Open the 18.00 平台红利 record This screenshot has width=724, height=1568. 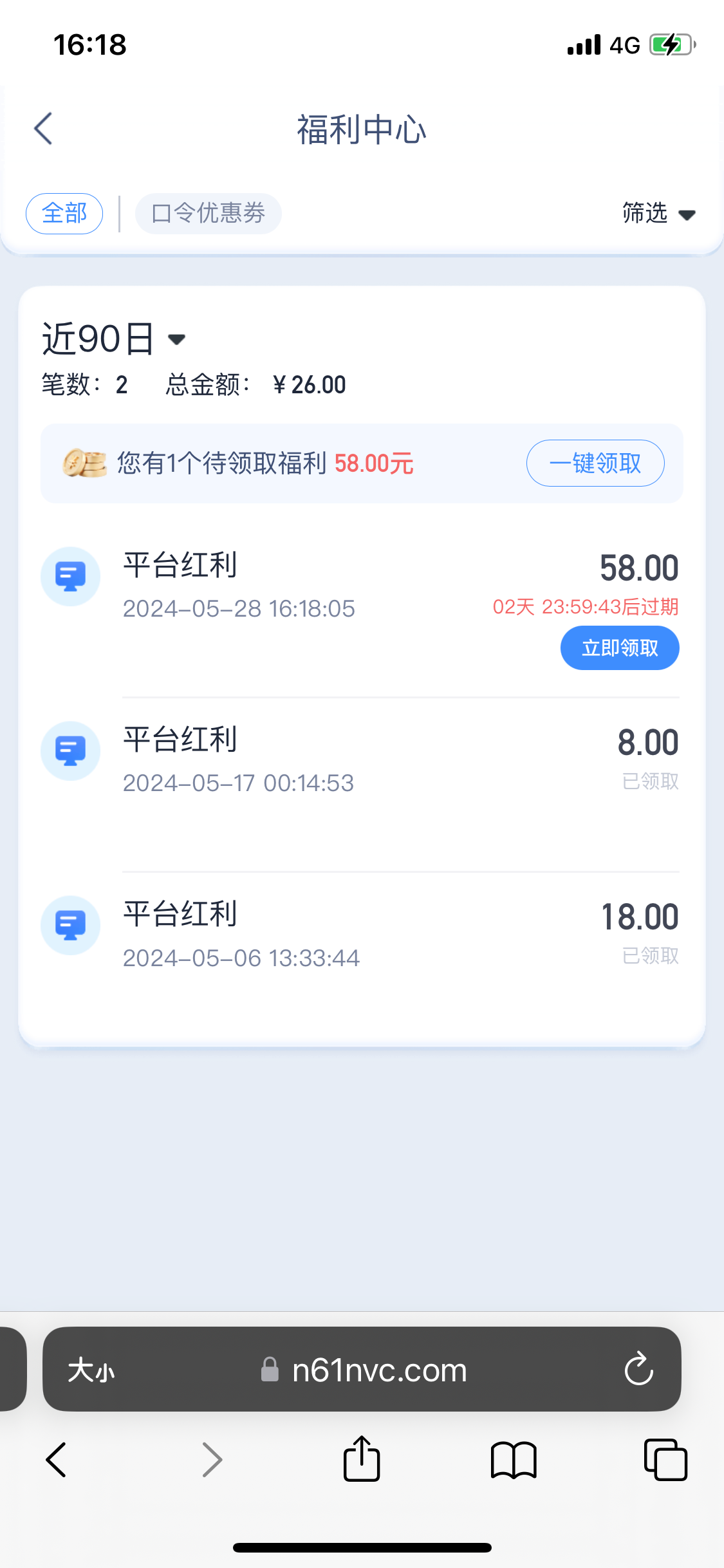[x=360, y=934]
